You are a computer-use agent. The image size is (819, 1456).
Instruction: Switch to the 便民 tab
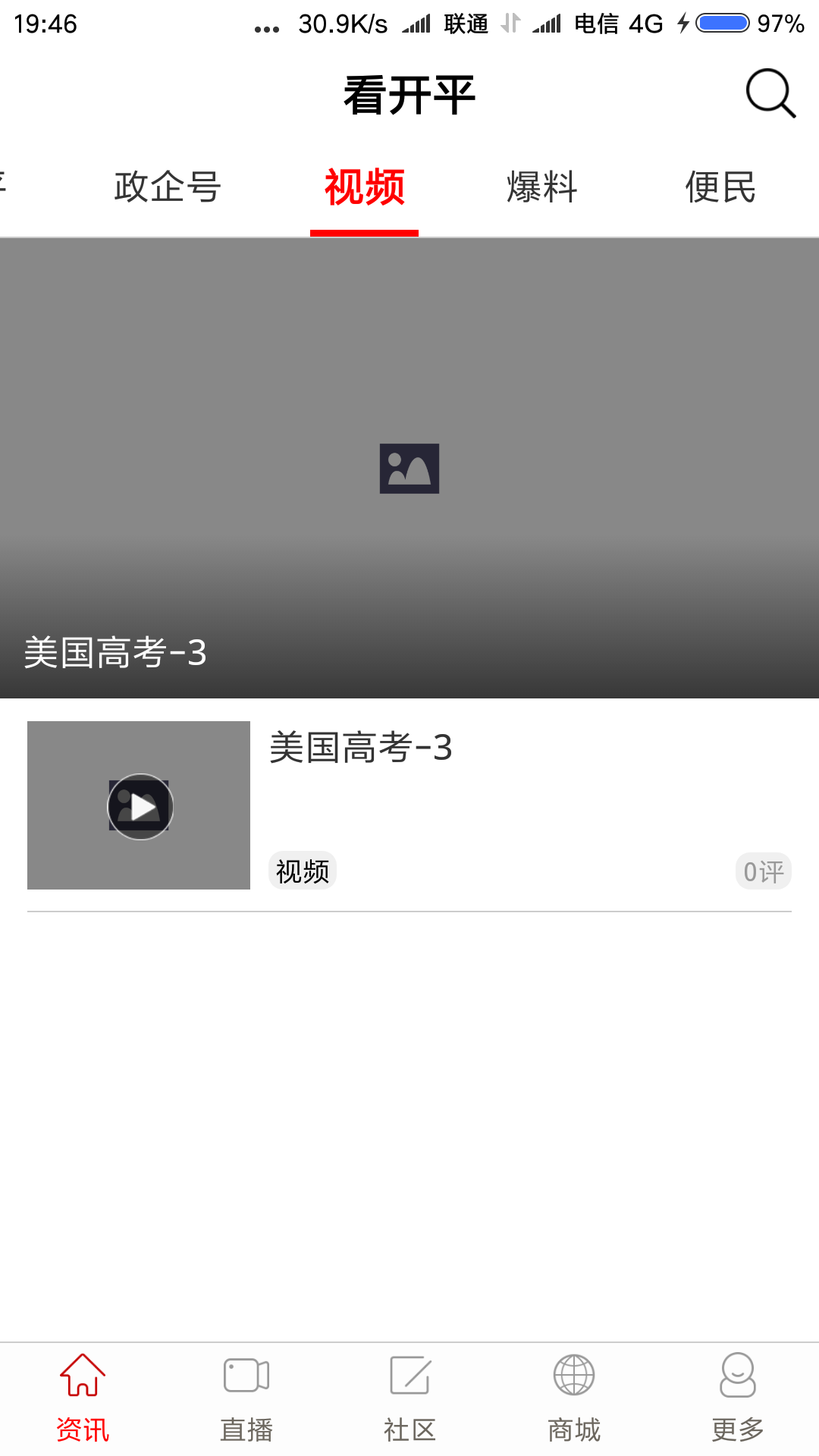(x=720, y=187)
